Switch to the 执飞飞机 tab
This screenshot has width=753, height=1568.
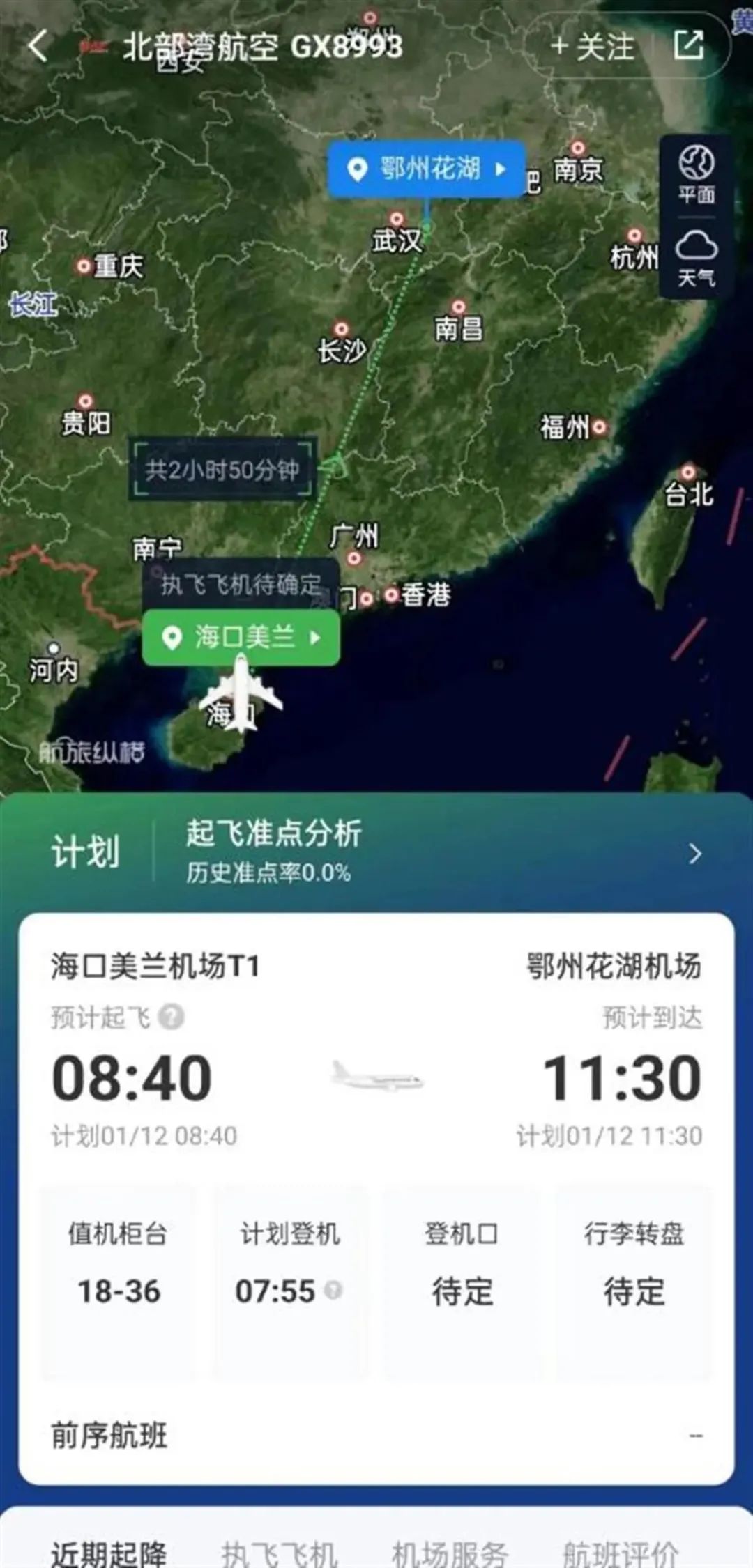click(280, 1553)
